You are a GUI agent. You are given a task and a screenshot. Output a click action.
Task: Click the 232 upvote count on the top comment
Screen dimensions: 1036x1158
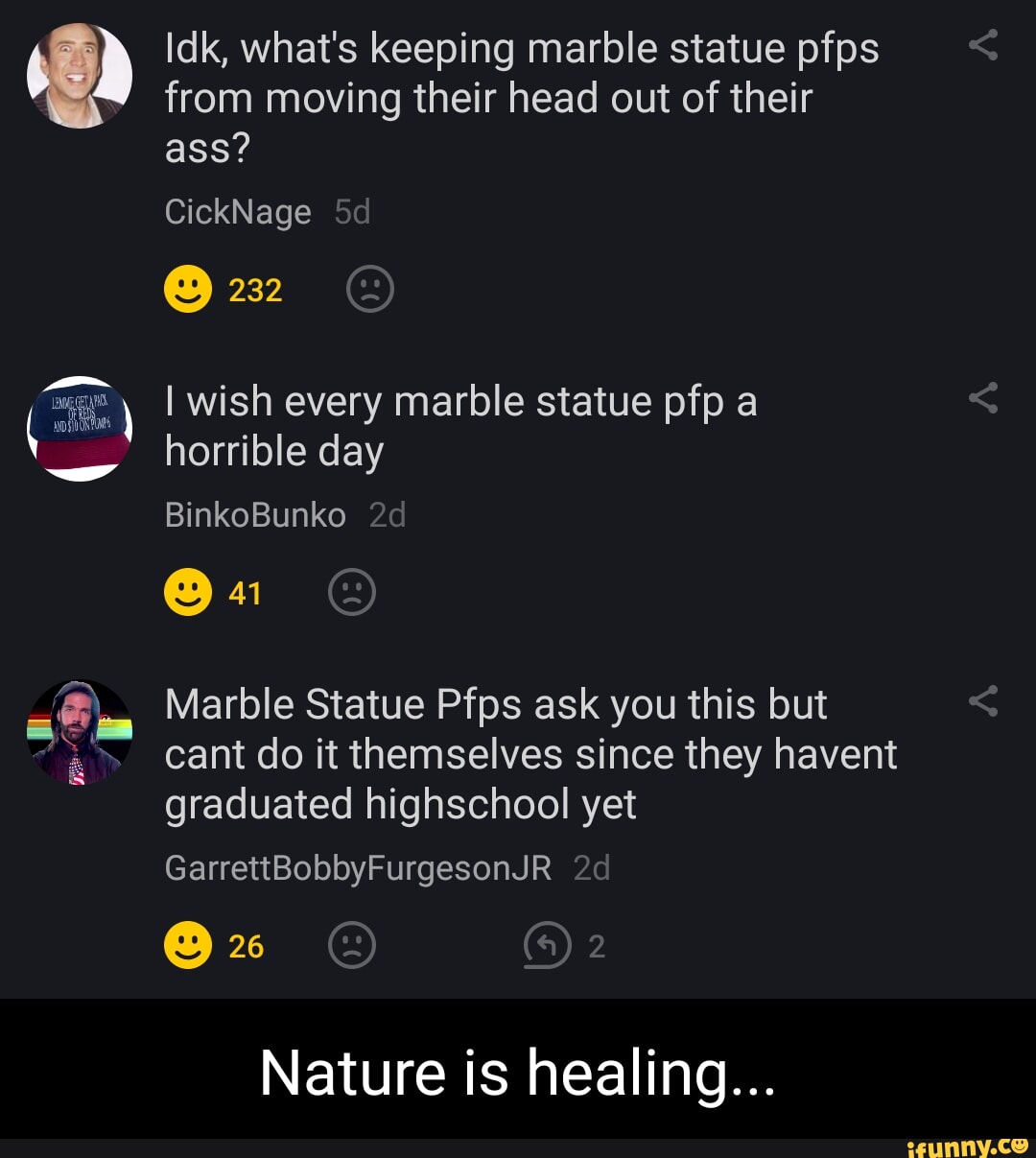pos(253,287)
